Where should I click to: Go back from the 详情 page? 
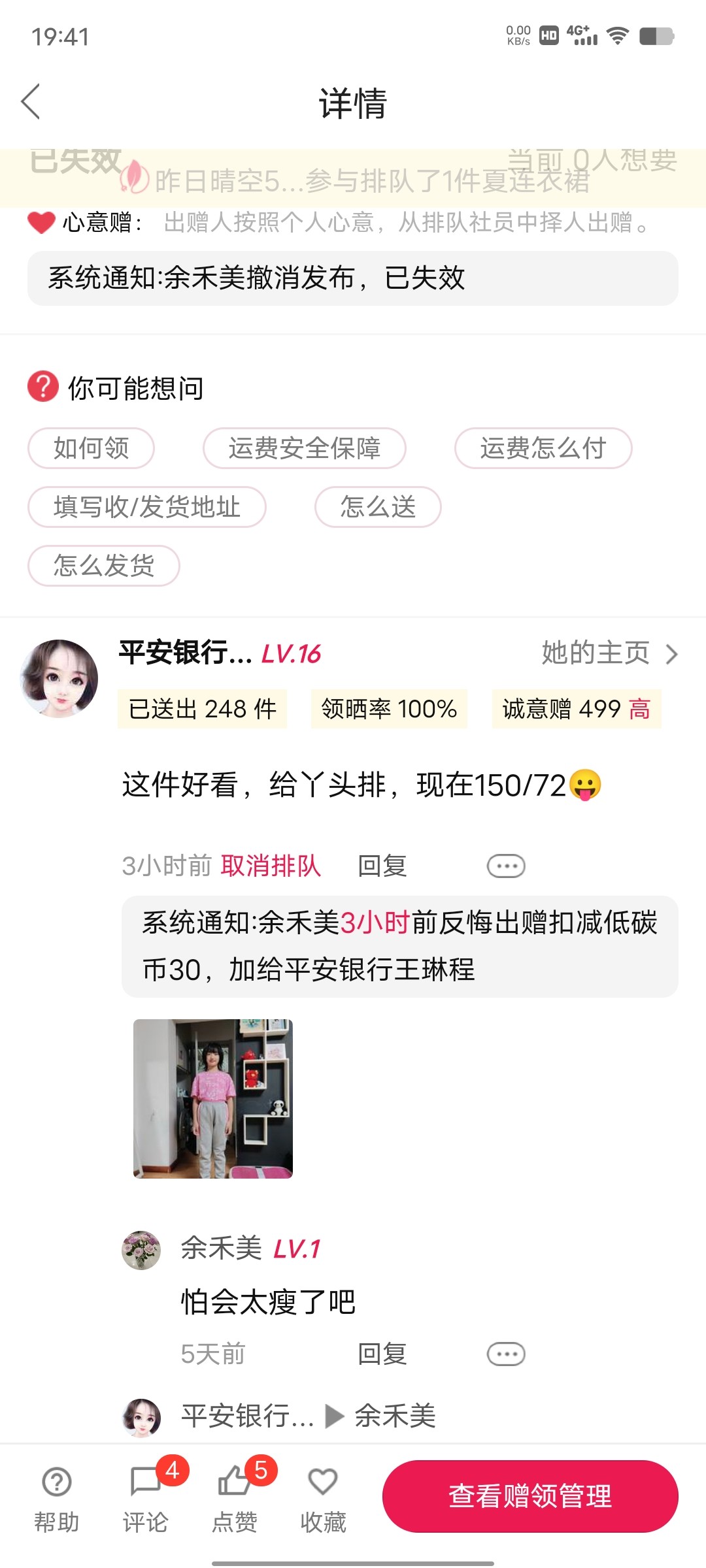31,102
